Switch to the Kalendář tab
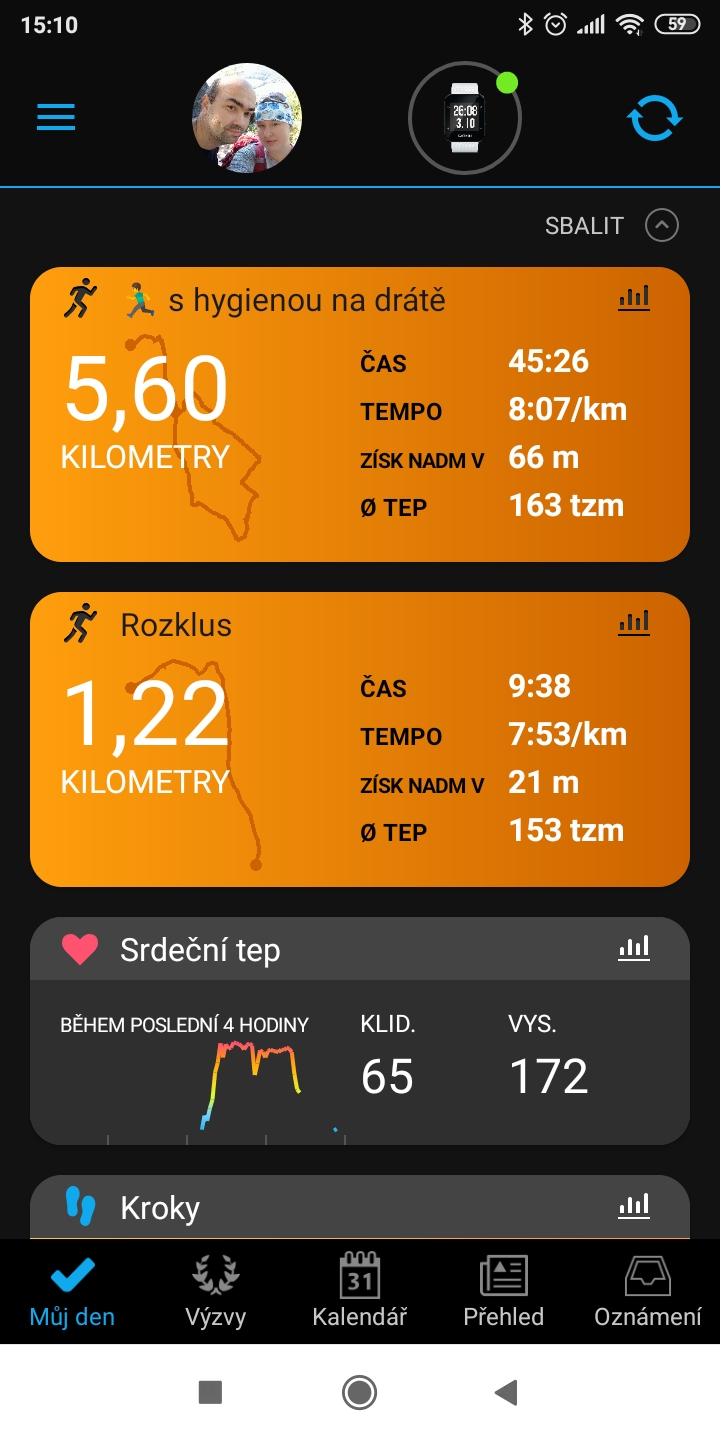The width and height of the screenshot is (720, 1440). pos(360,1292)
